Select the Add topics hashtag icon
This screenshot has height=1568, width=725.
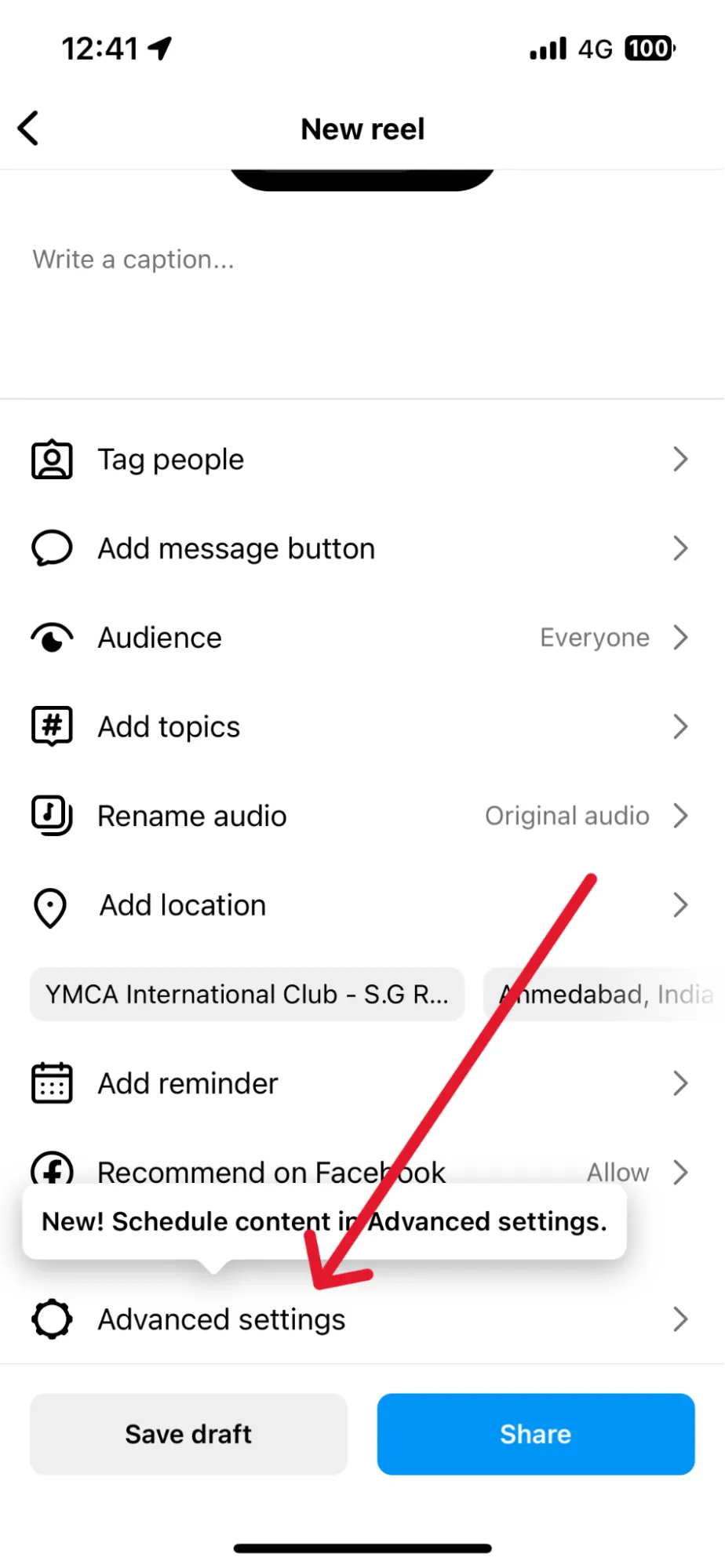(x=52, y=726)
